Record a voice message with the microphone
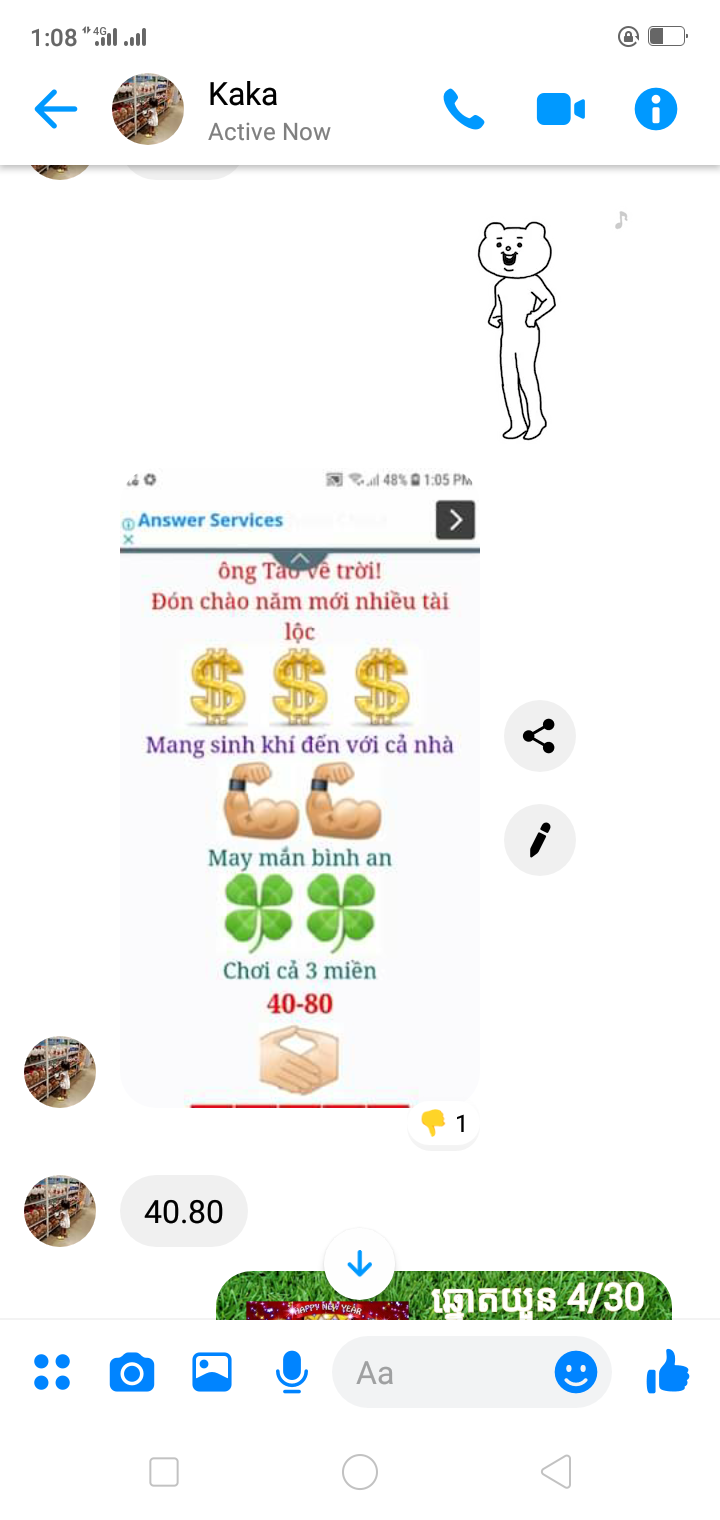The image size is (720, 1520). click(x=291, y=1372)
